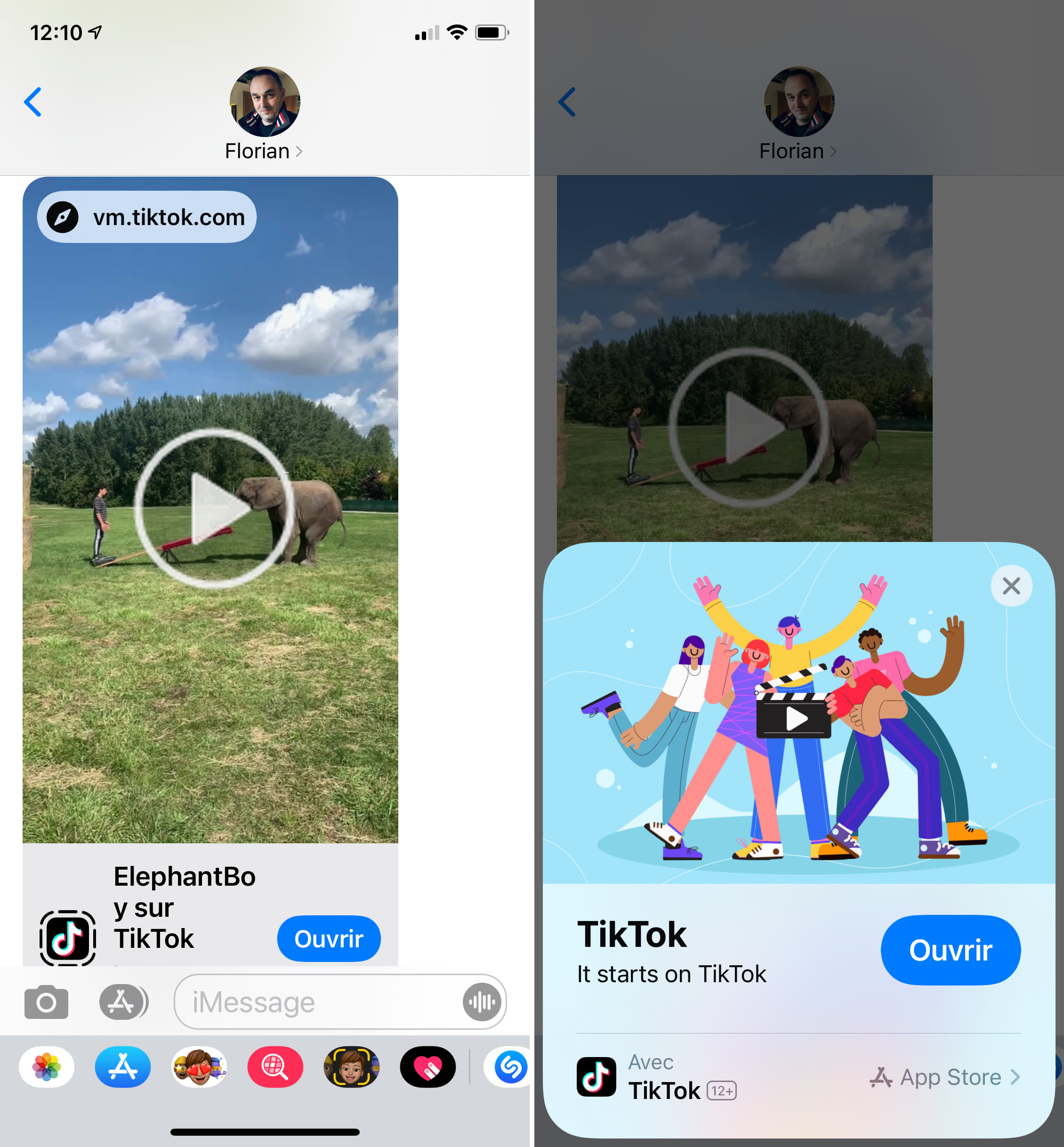Record an audio message

point(481,1002)
